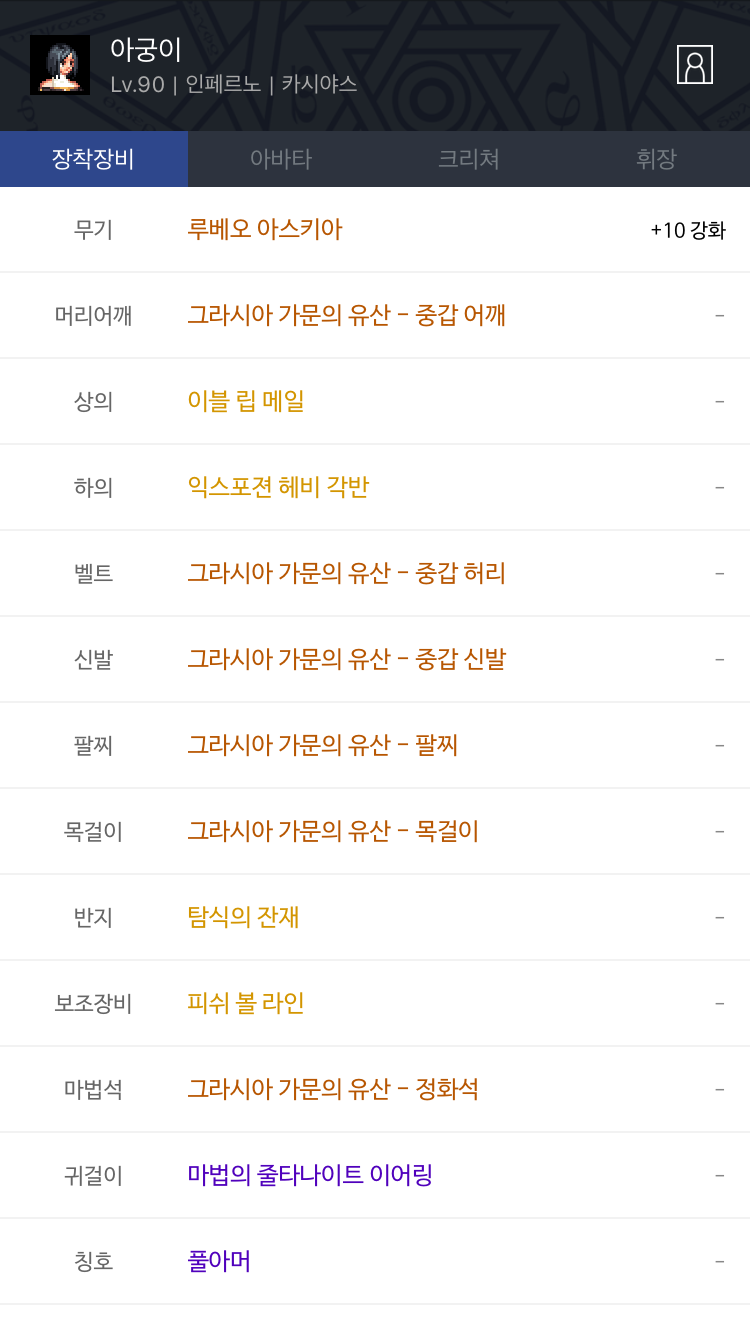View details of 이블 립 메일

pyautogui.click(x=246, y=401)
